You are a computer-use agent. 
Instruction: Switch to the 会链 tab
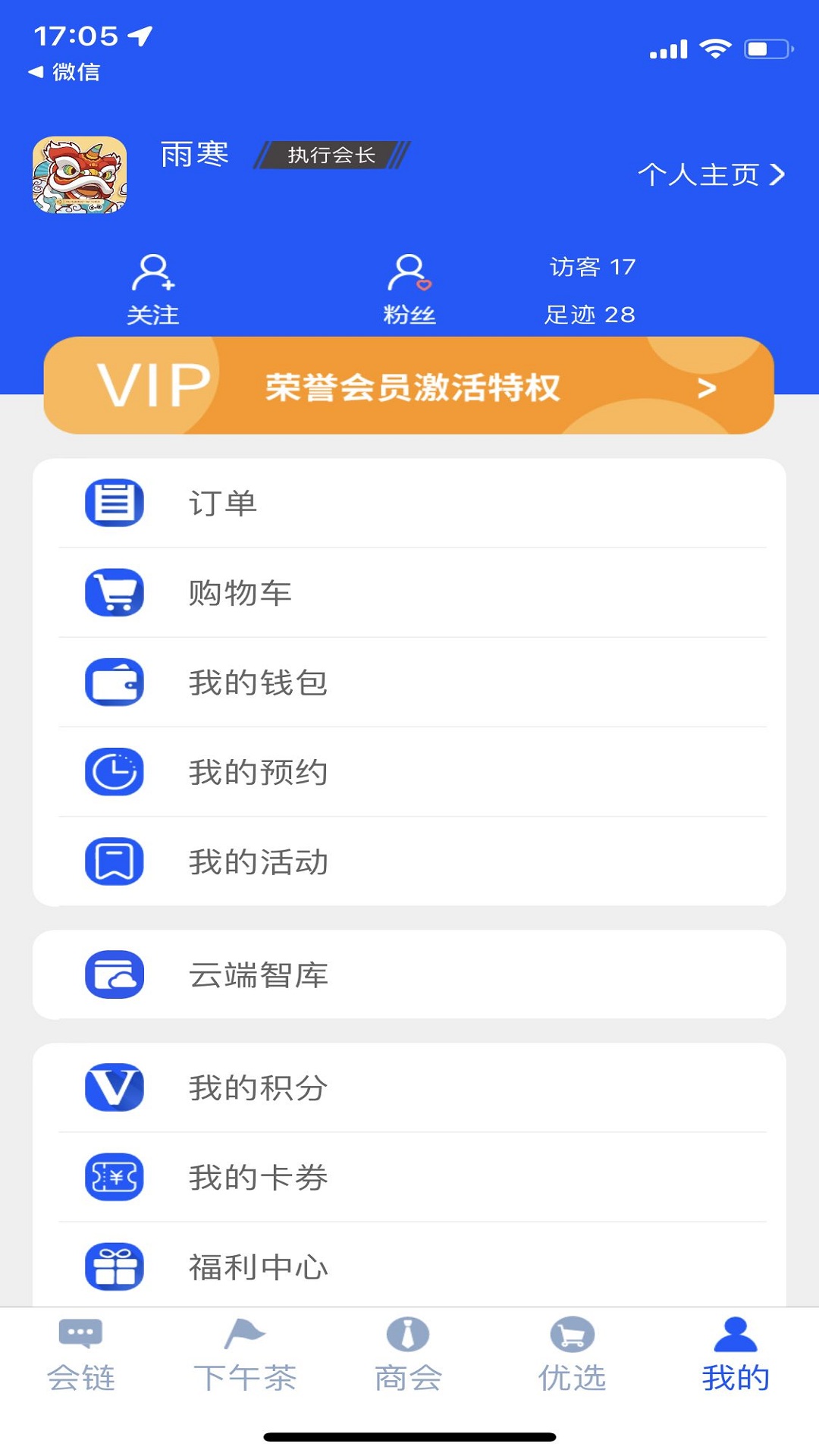point(81,1356)
